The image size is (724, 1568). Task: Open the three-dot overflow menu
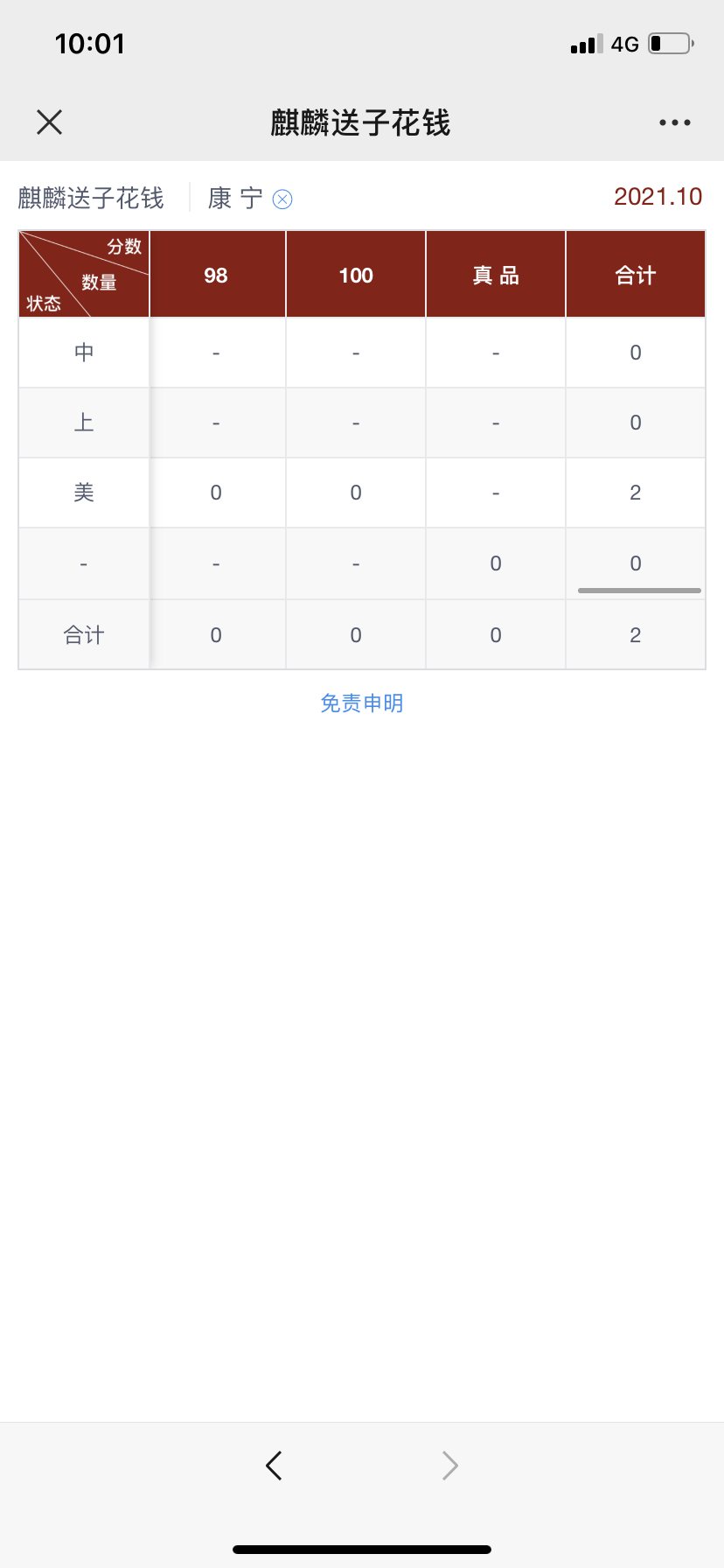point(675,122)
